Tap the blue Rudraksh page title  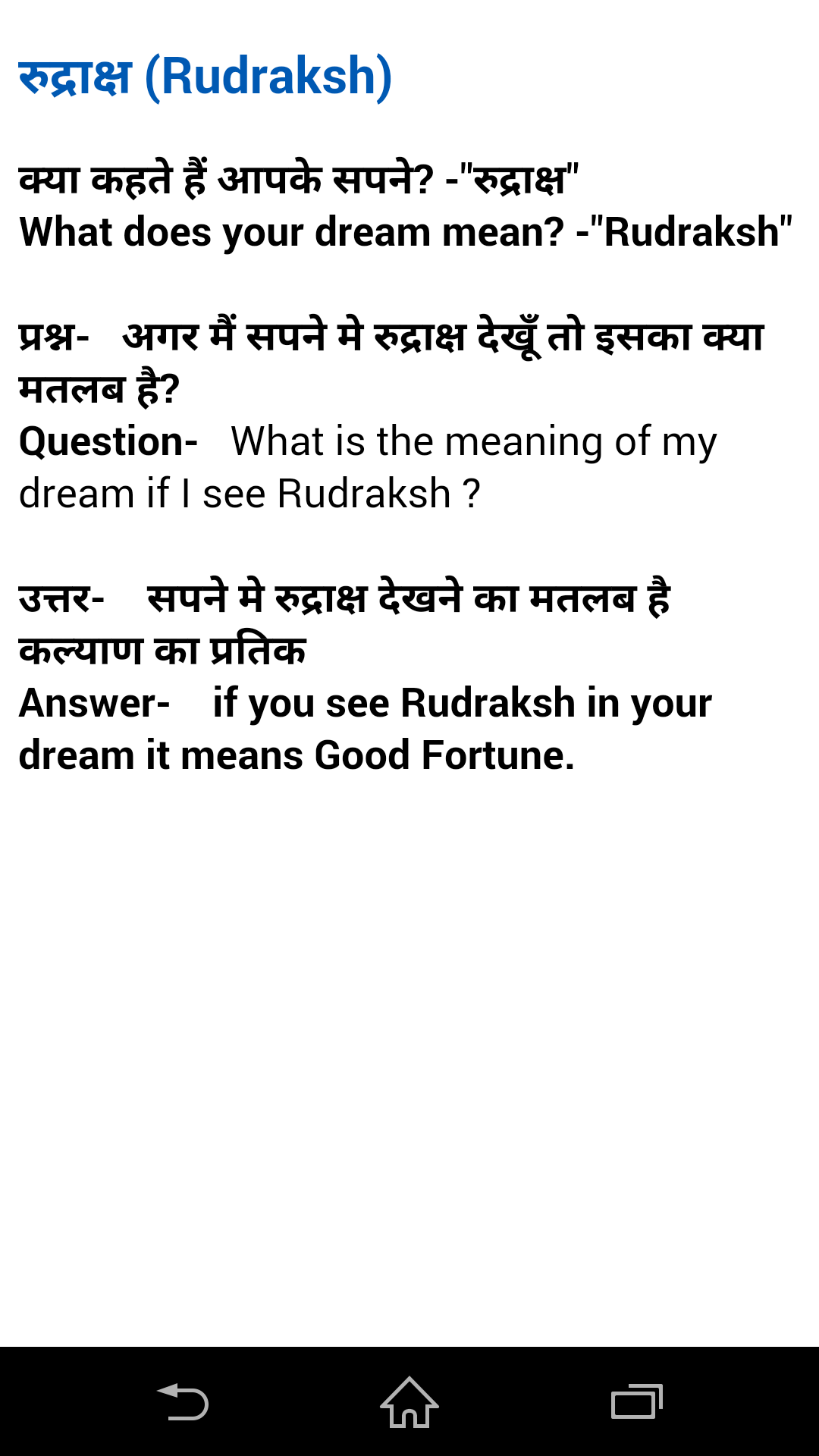(x=205, y=76)
